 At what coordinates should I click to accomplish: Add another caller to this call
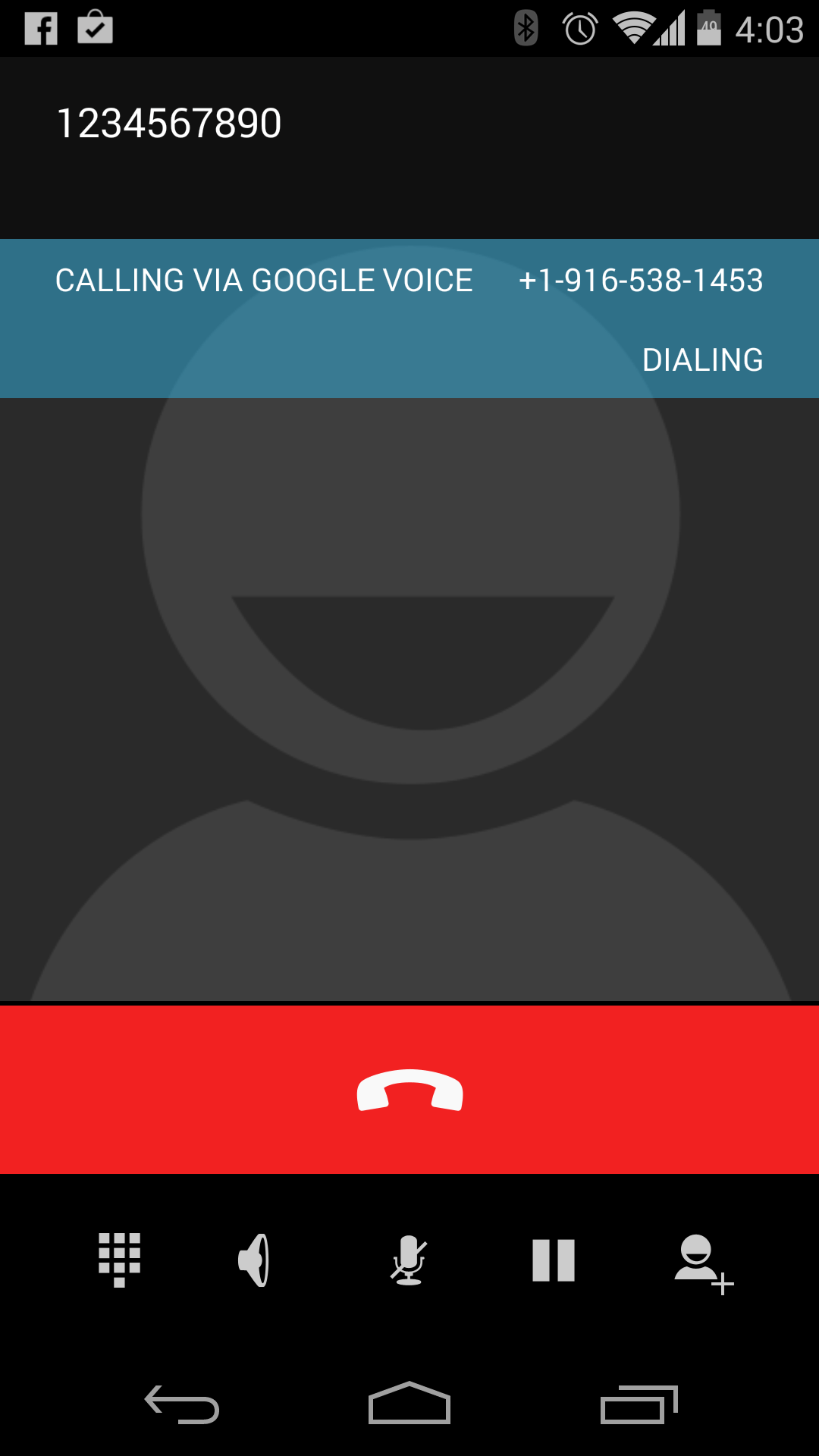click(x=702, y=1263)
